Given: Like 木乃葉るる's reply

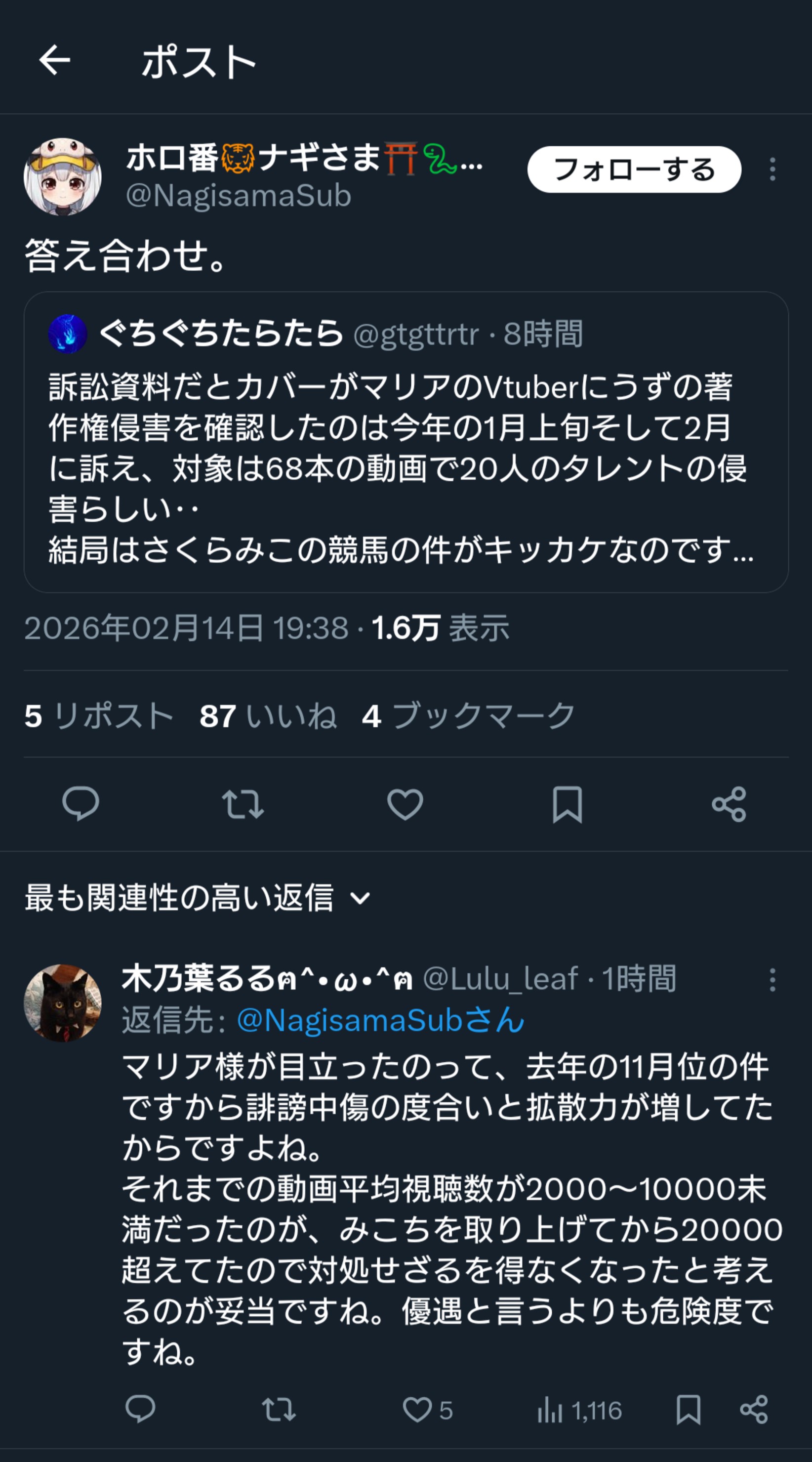Looking at the screenshot, I should coord(418,1410).
